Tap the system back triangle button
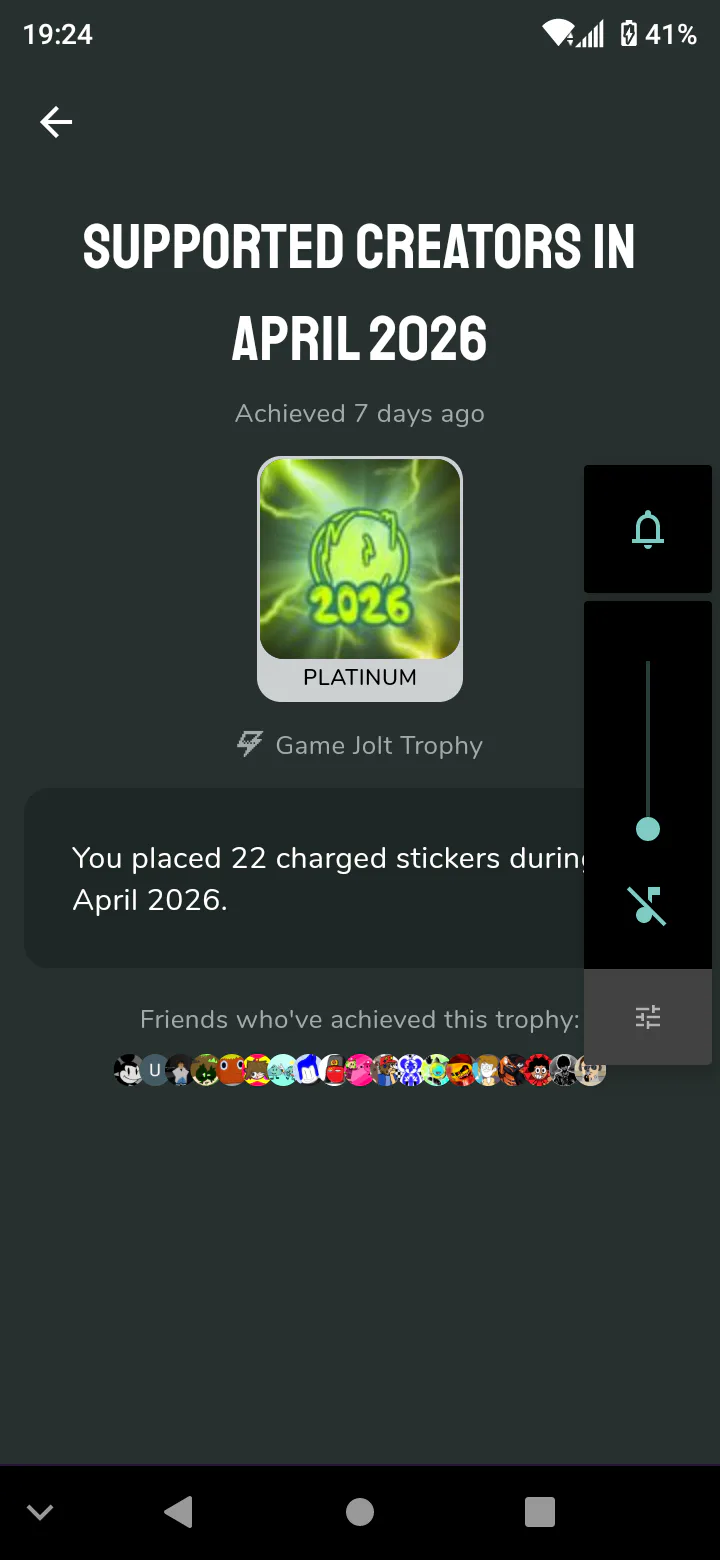The width and height of the screenshot is (720, 1560). [x=179, y=1512]
